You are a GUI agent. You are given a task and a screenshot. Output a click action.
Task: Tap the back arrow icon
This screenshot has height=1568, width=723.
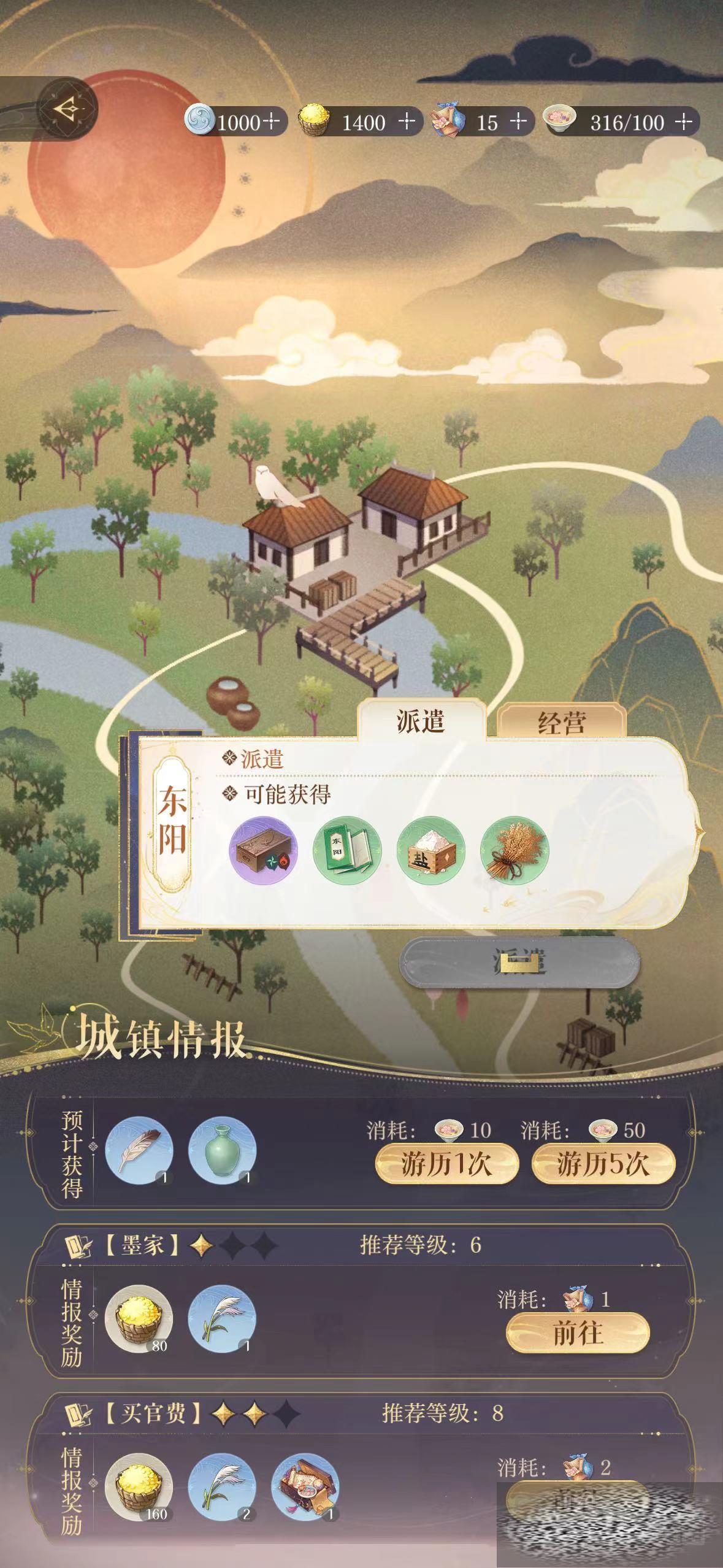point(66,109)
